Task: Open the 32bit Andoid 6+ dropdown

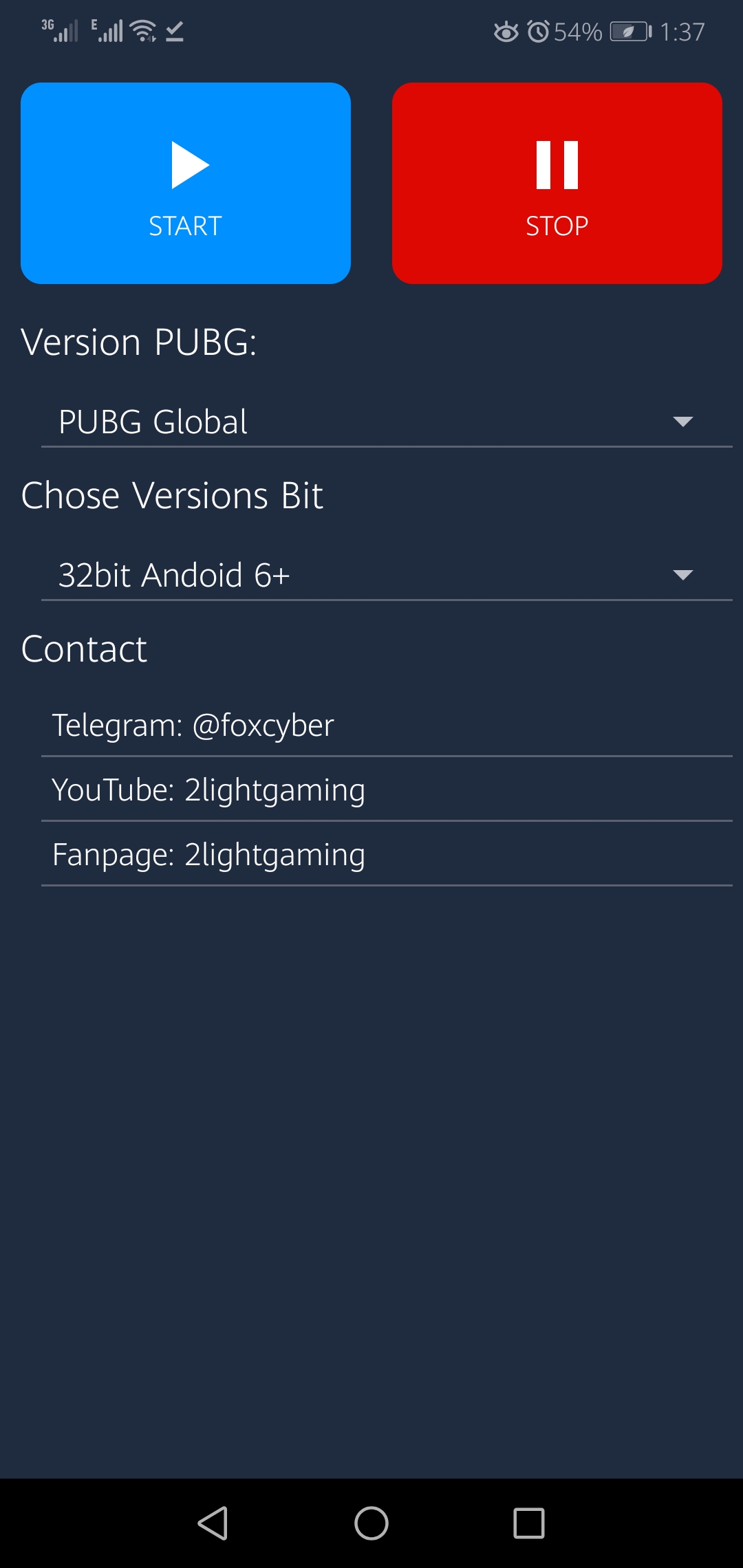Action: 385,575
